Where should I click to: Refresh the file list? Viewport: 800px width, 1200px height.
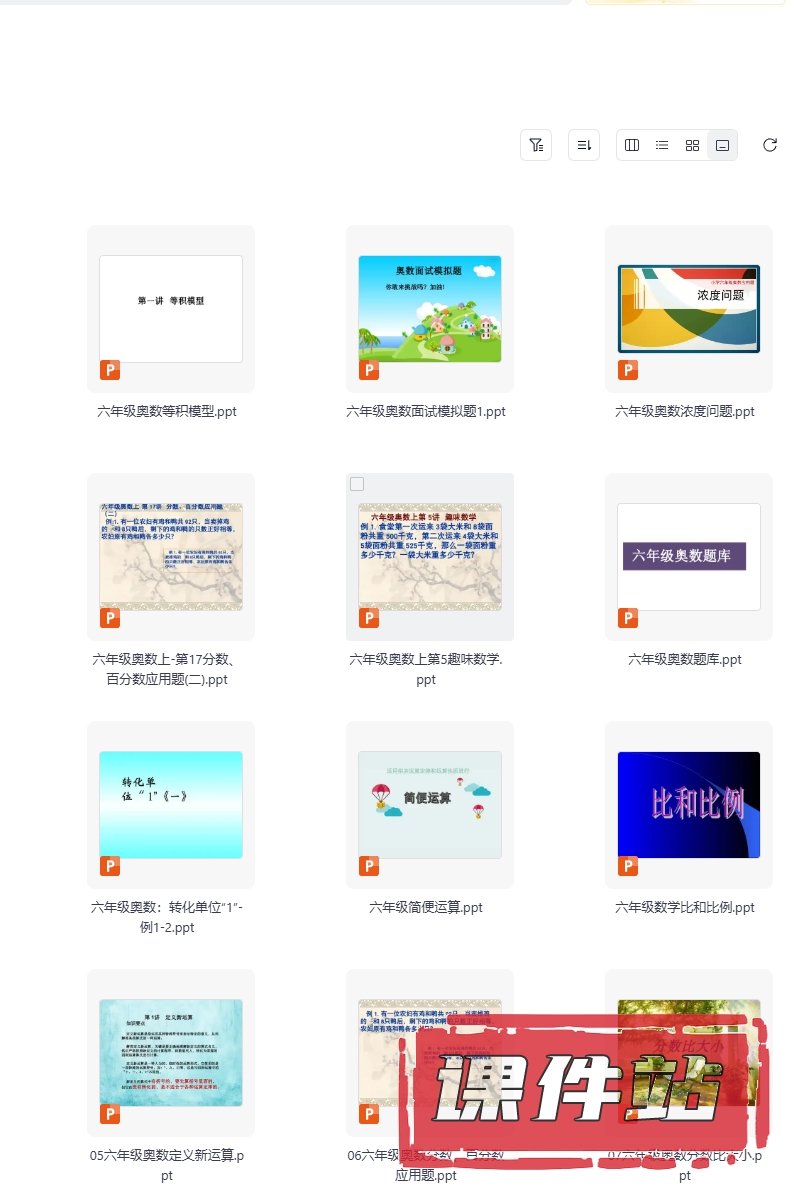[770, 145]
